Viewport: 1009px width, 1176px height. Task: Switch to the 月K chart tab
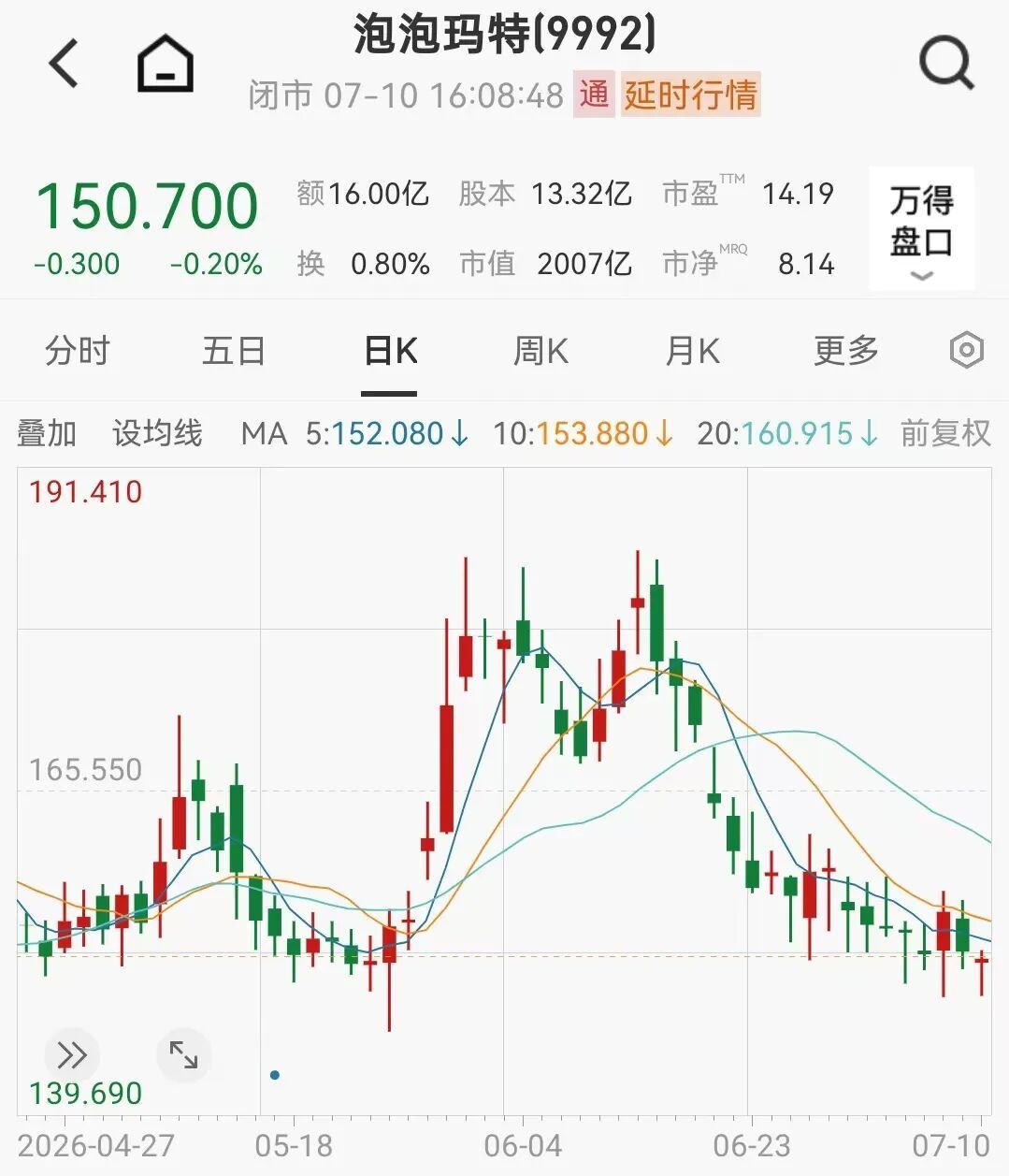[x=692, y=352]
